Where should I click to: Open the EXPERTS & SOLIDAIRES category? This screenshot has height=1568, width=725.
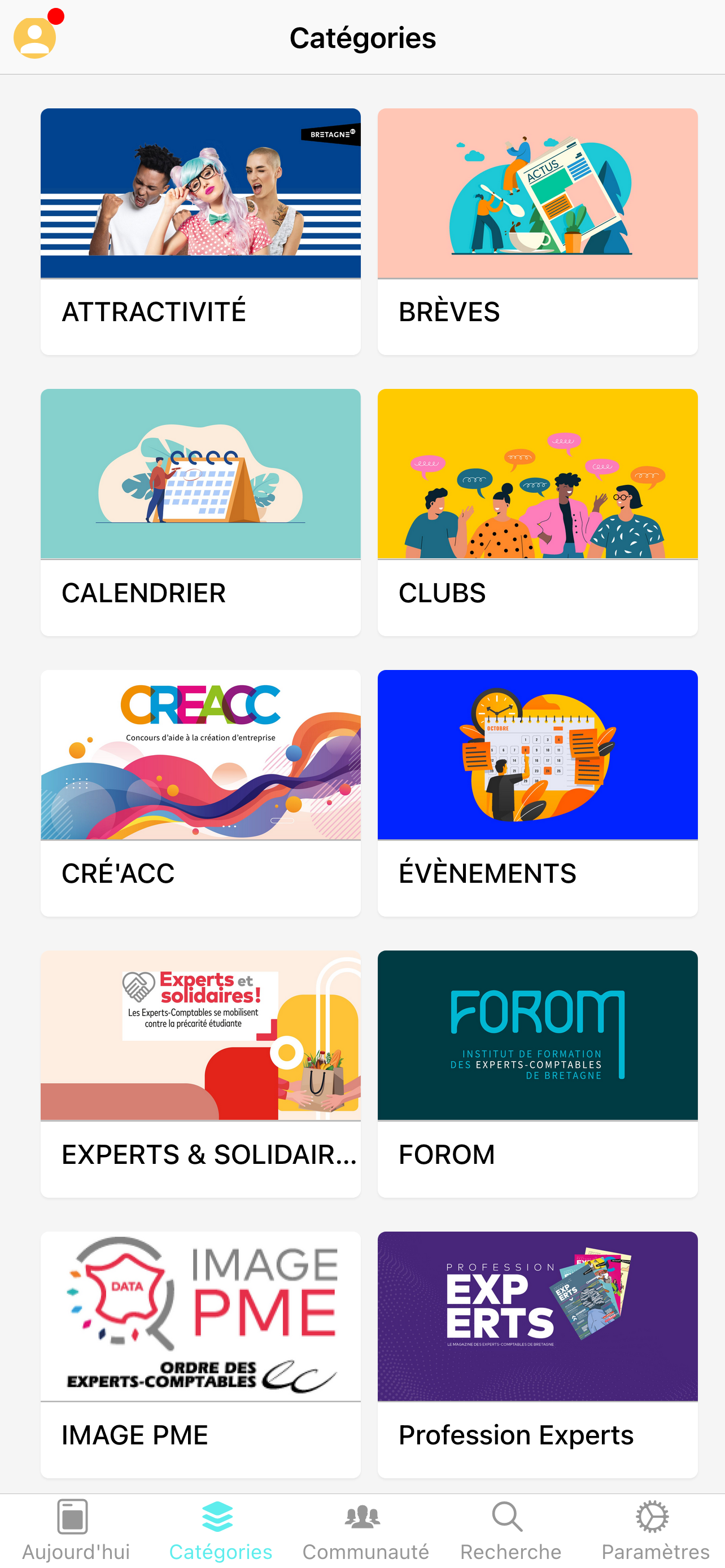click(x=200, y=1073)
